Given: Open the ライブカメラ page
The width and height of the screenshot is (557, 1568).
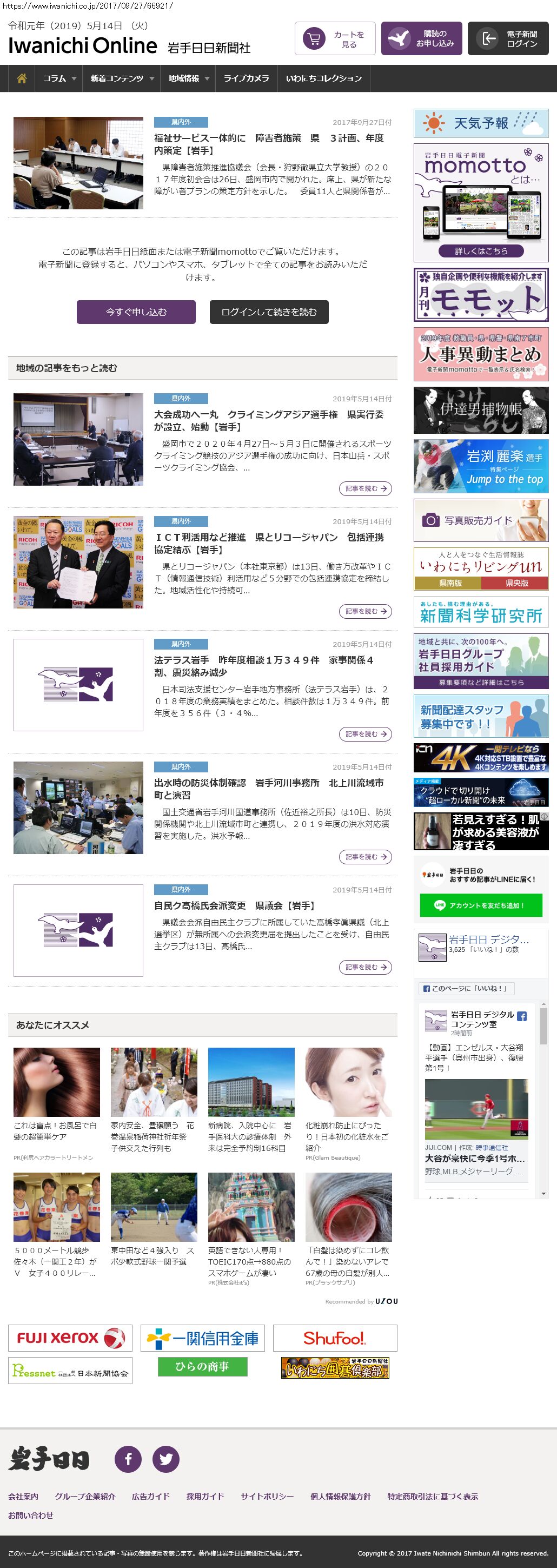Looking at the screenshot, I should pos(246,78).
